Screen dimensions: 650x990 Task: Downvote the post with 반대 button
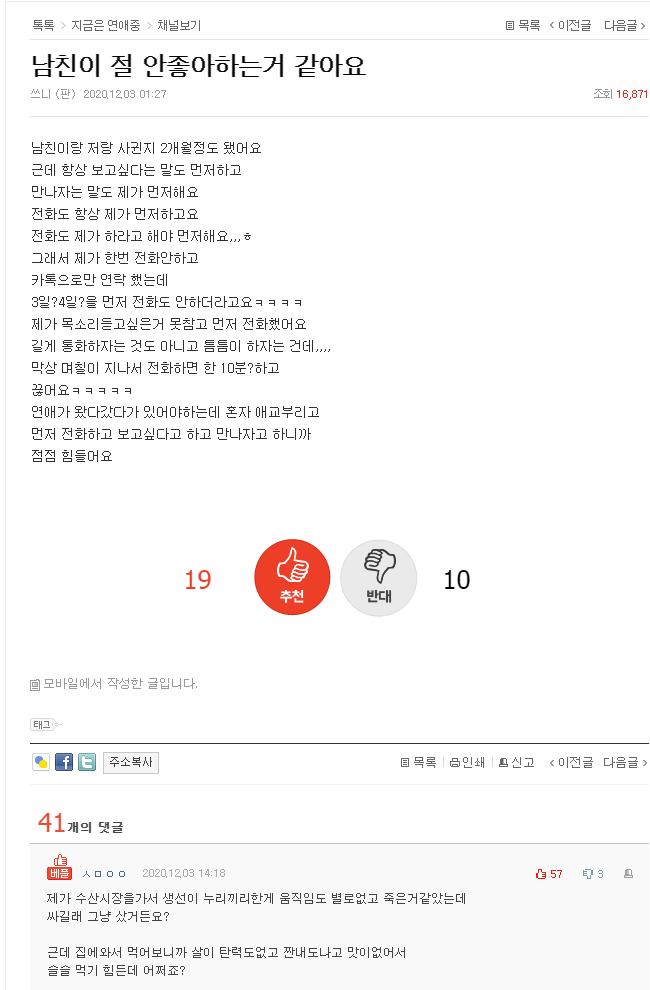378,577
